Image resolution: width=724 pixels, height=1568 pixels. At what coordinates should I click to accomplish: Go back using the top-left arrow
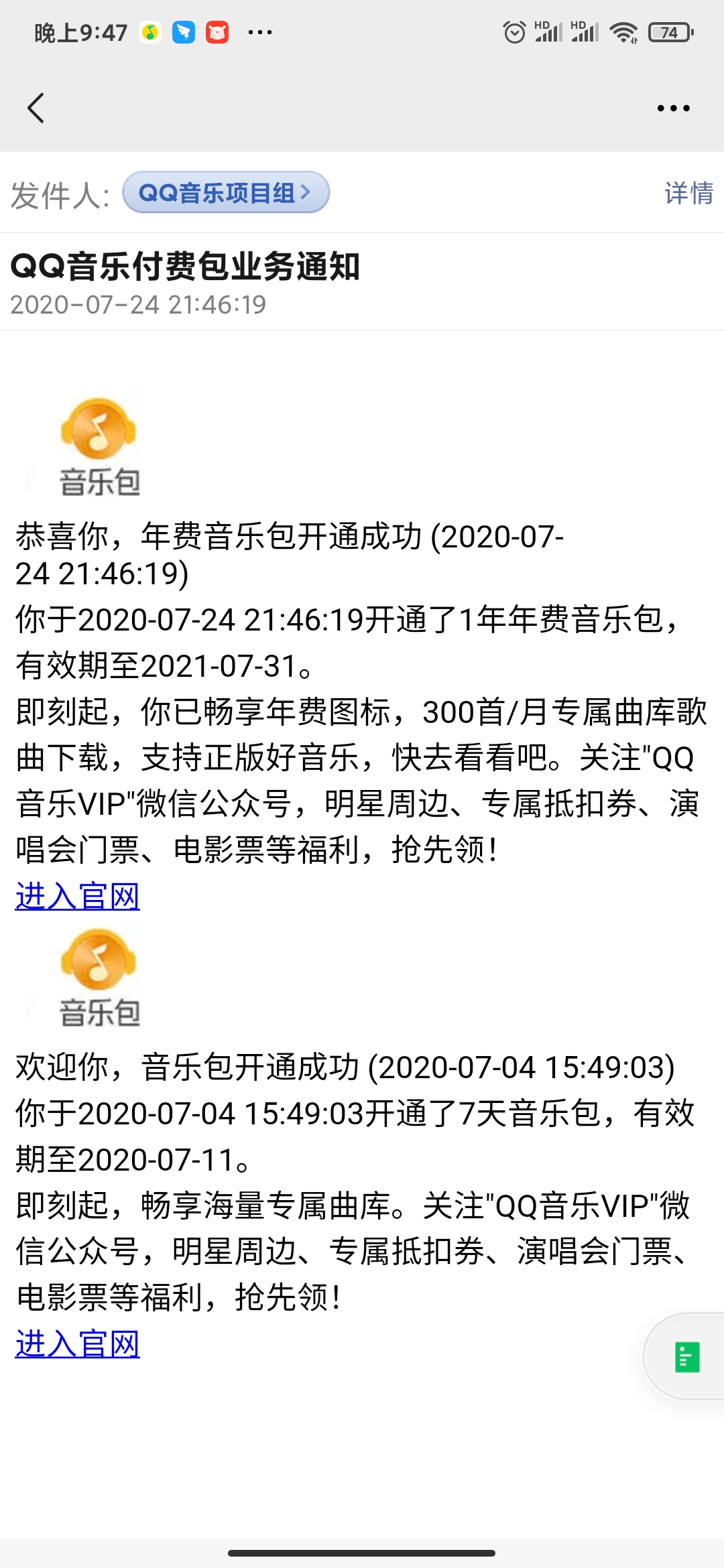coord(36,108)
